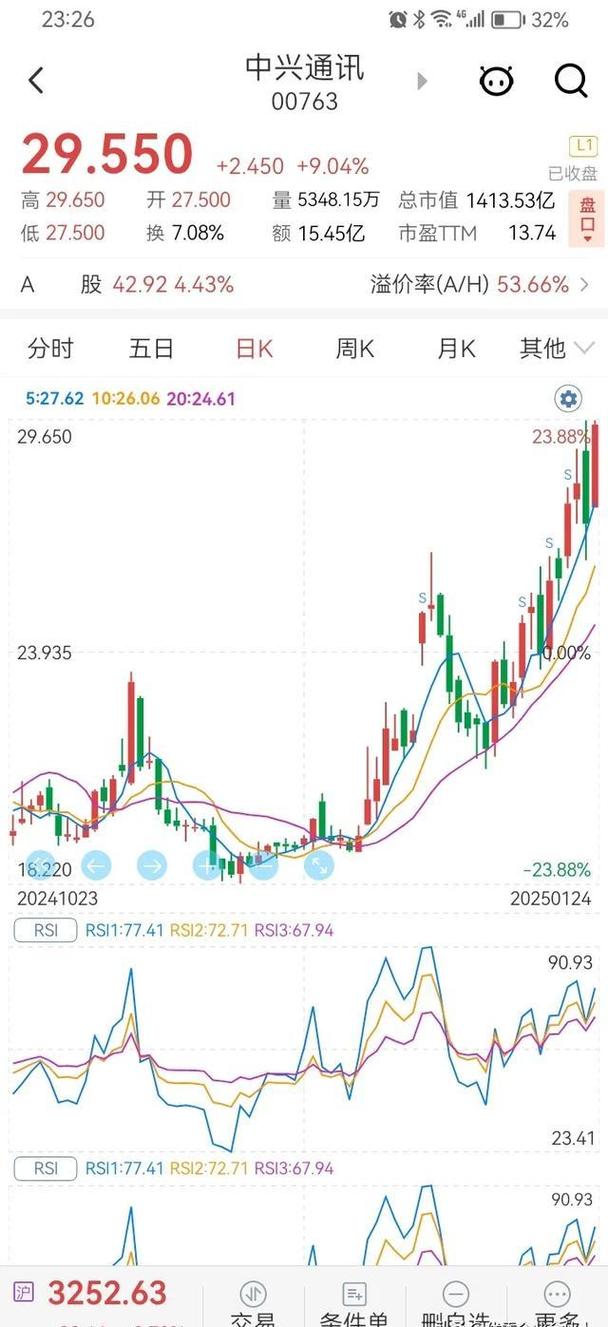Expand the 盘口 order book panel

click(x=586, y=218)
